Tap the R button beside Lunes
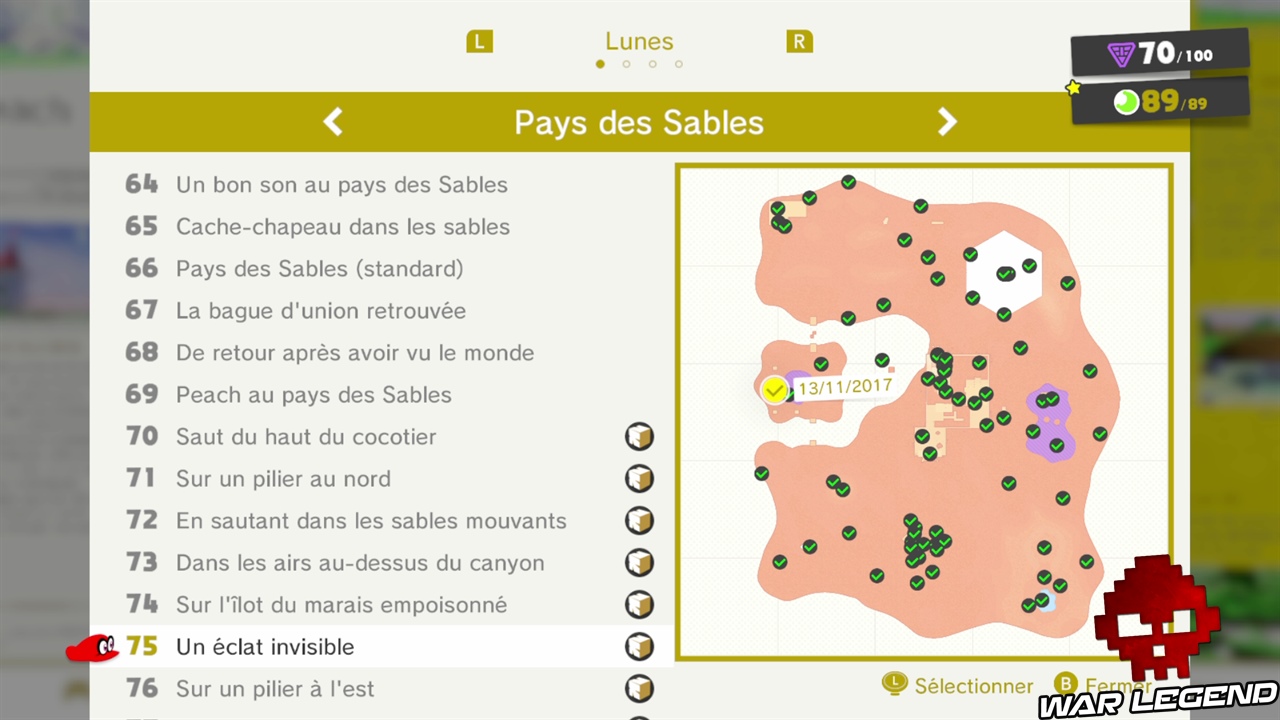1280x720 pixels. point(799,42)
